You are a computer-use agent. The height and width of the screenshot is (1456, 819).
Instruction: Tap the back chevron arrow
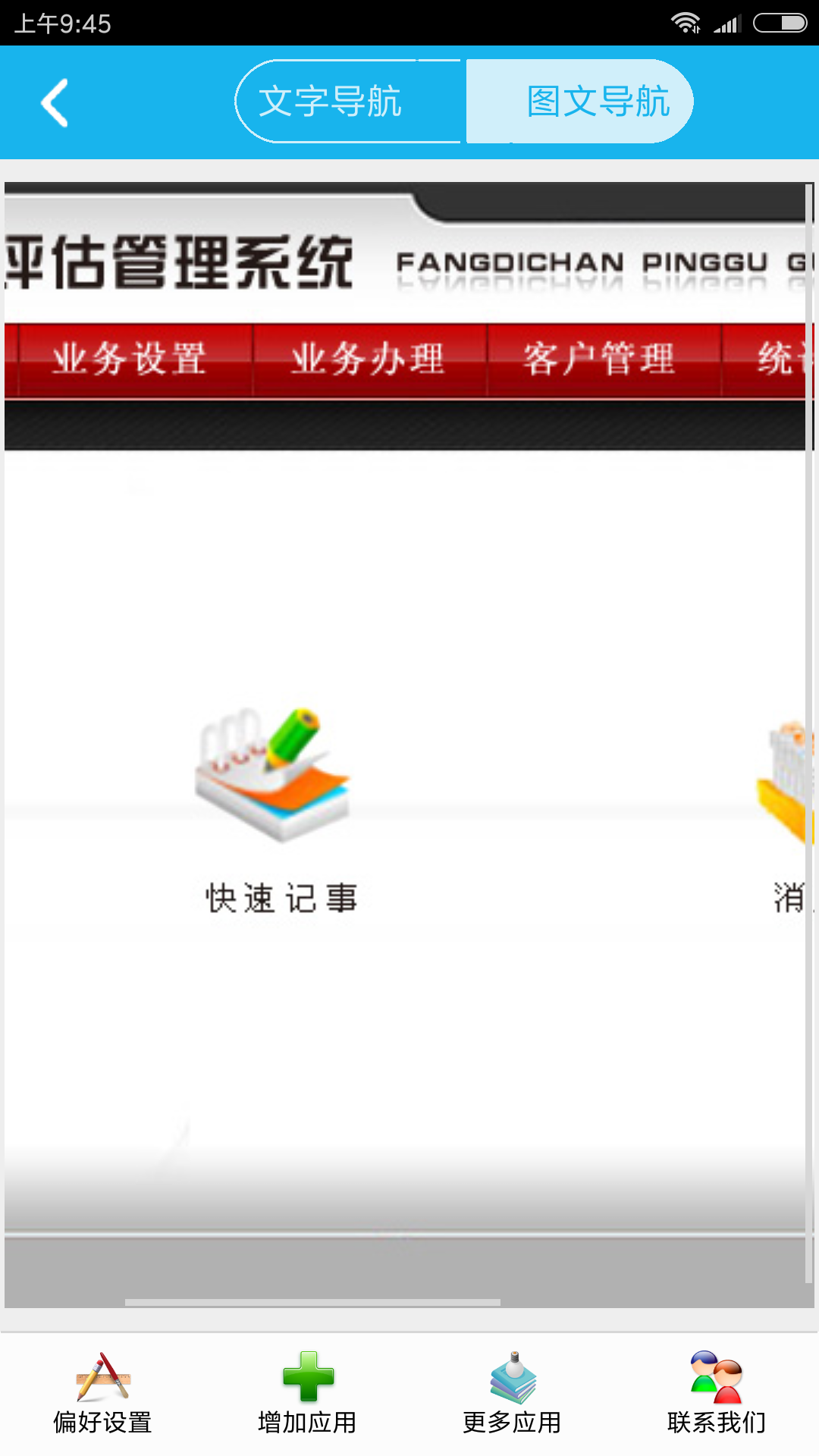click(55, 102)
